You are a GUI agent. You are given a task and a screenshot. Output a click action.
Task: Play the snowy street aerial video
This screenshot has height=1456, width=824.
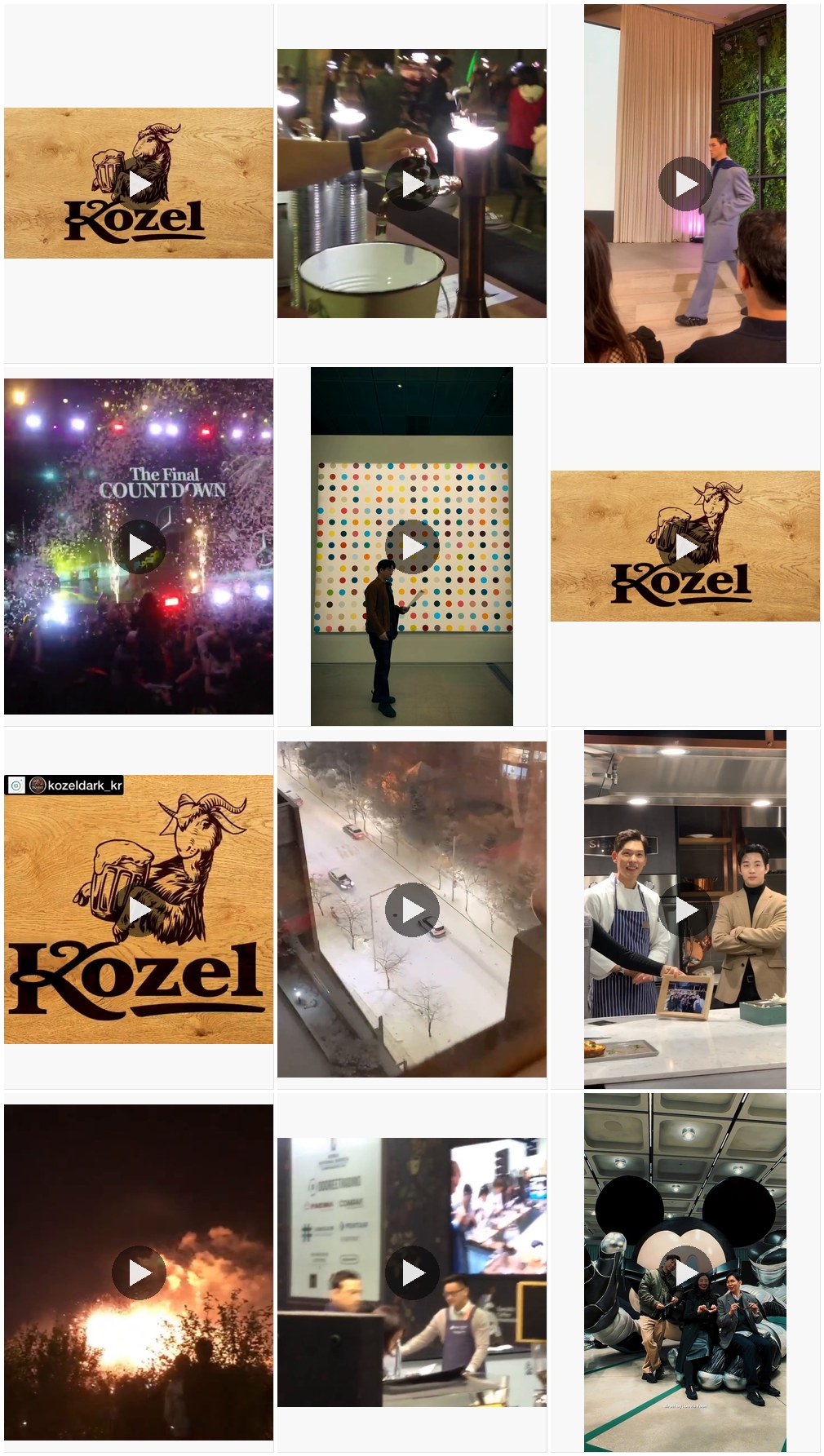(x=412, y=909)
